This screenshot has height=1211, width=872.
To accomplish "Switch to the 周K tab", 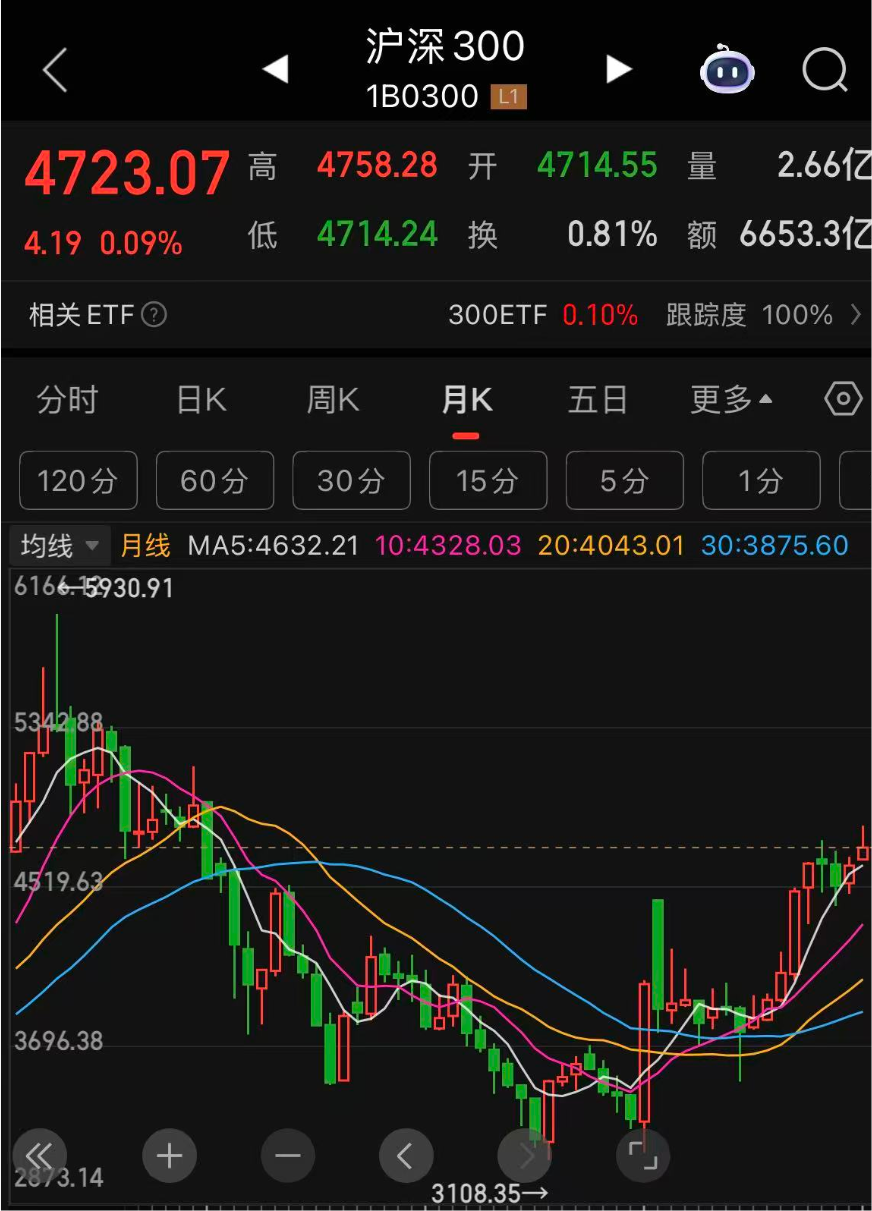I will pos(332,401).
